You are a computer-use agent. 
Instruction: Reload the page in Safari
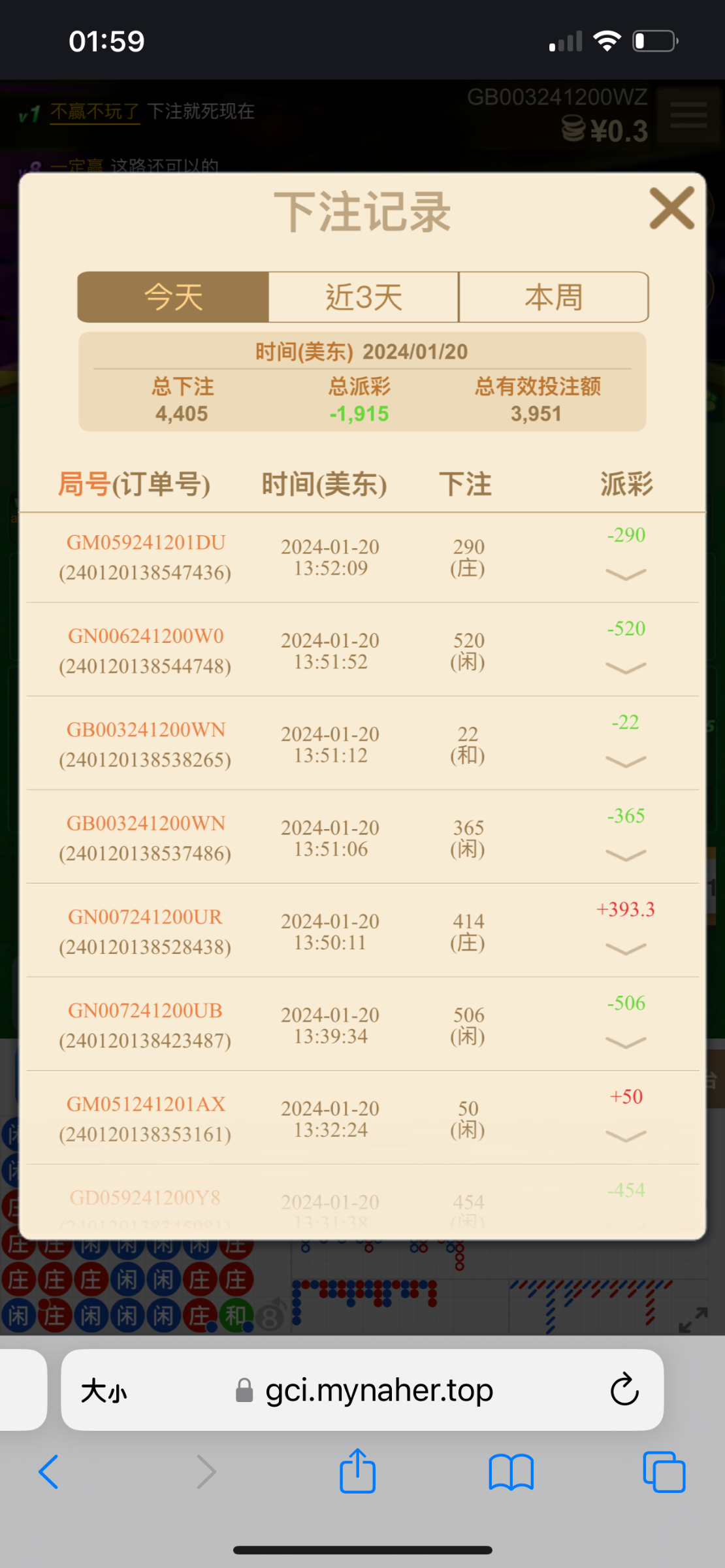click(x=624, y=1390)
